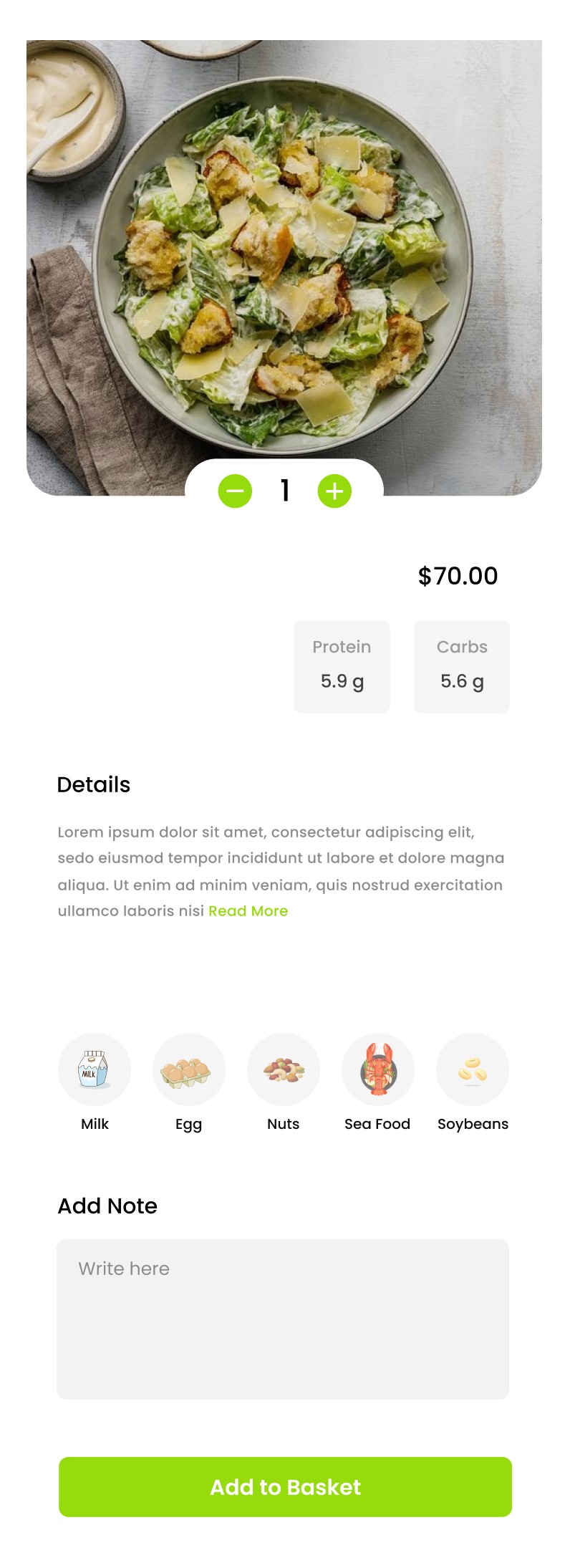Expand details via Read More
575x1568 pixels.
[x=248, y=911]
